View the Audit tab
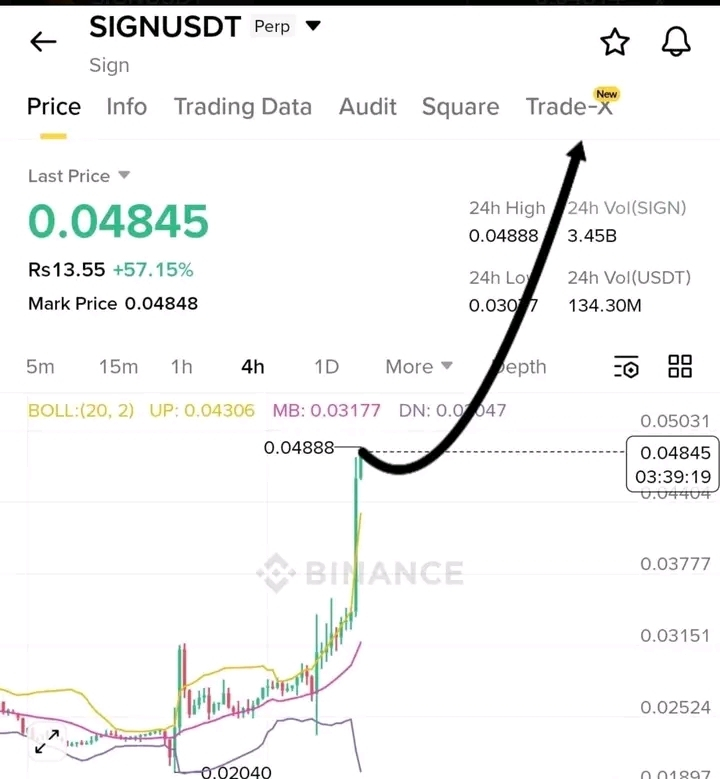The height and width of the screenshot is (779, 720). (x=367, y=107)
